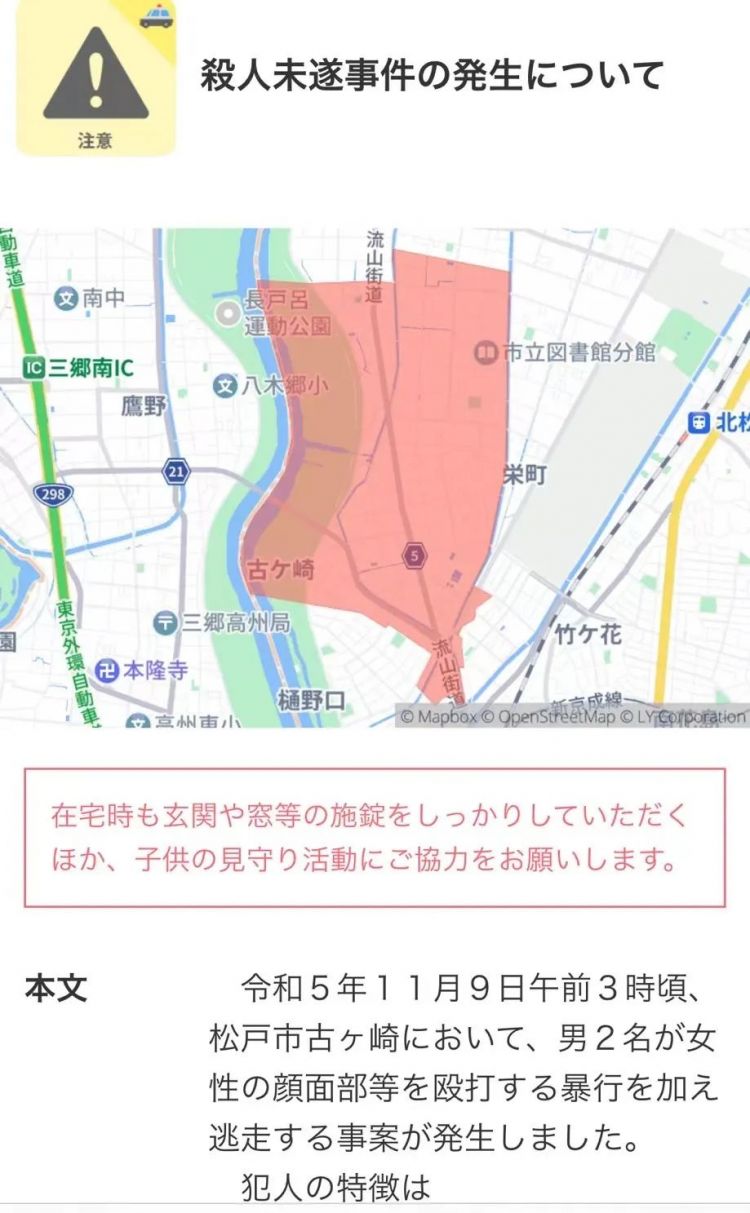
Task: Click the red-bordered safety advisory text box
Action: pos(375,836)
